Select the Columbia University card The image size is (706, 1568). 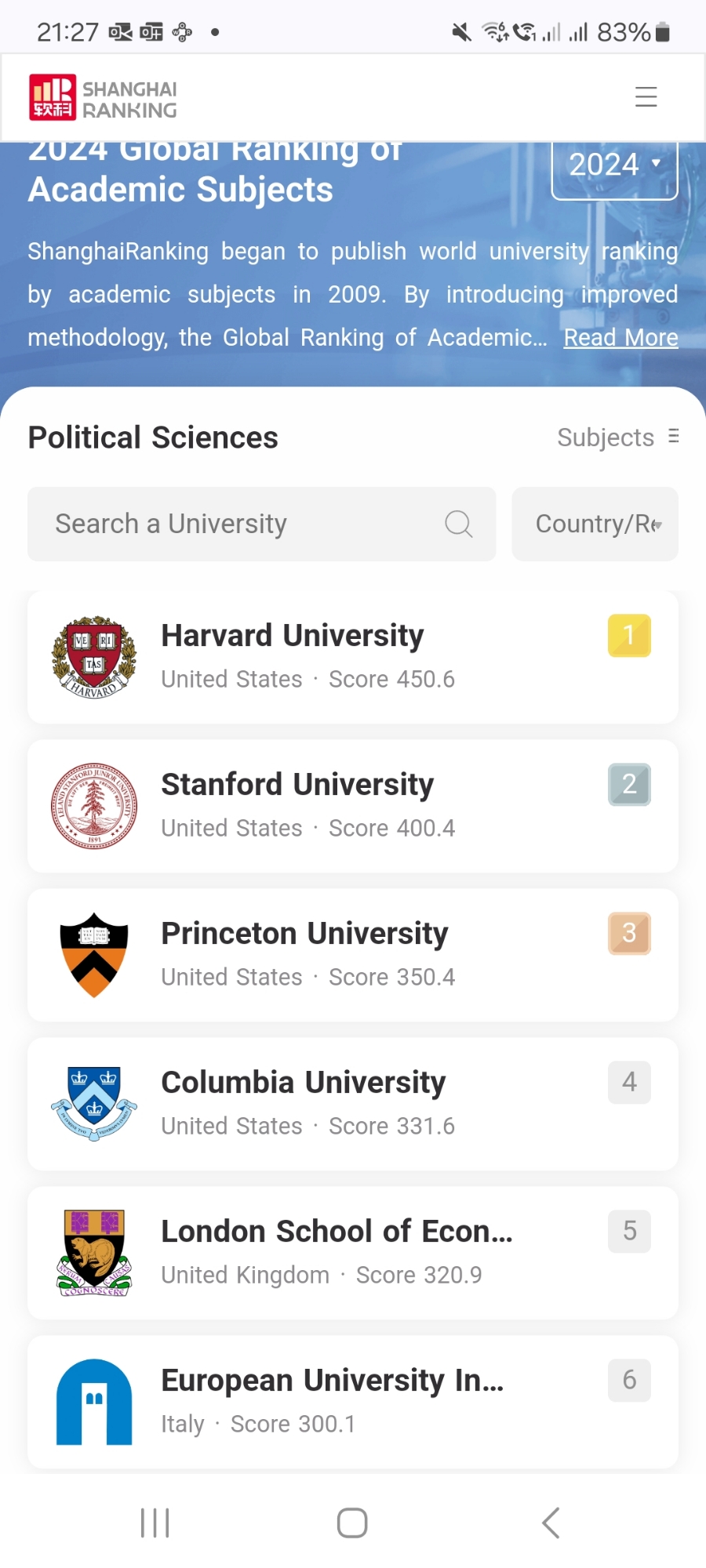click(352, 1104)
